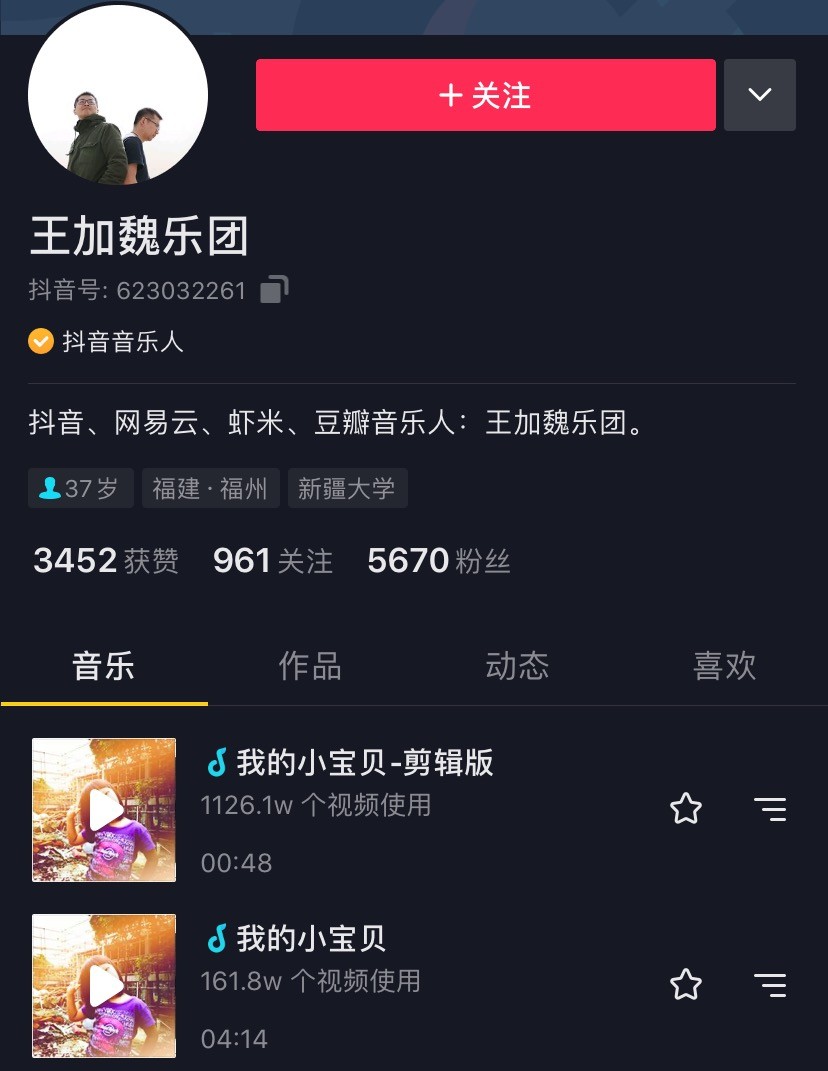Viewport: 828px width, 1071px height.
Task: View the 5670 粉丝 followers list
Action: [439, 561]
